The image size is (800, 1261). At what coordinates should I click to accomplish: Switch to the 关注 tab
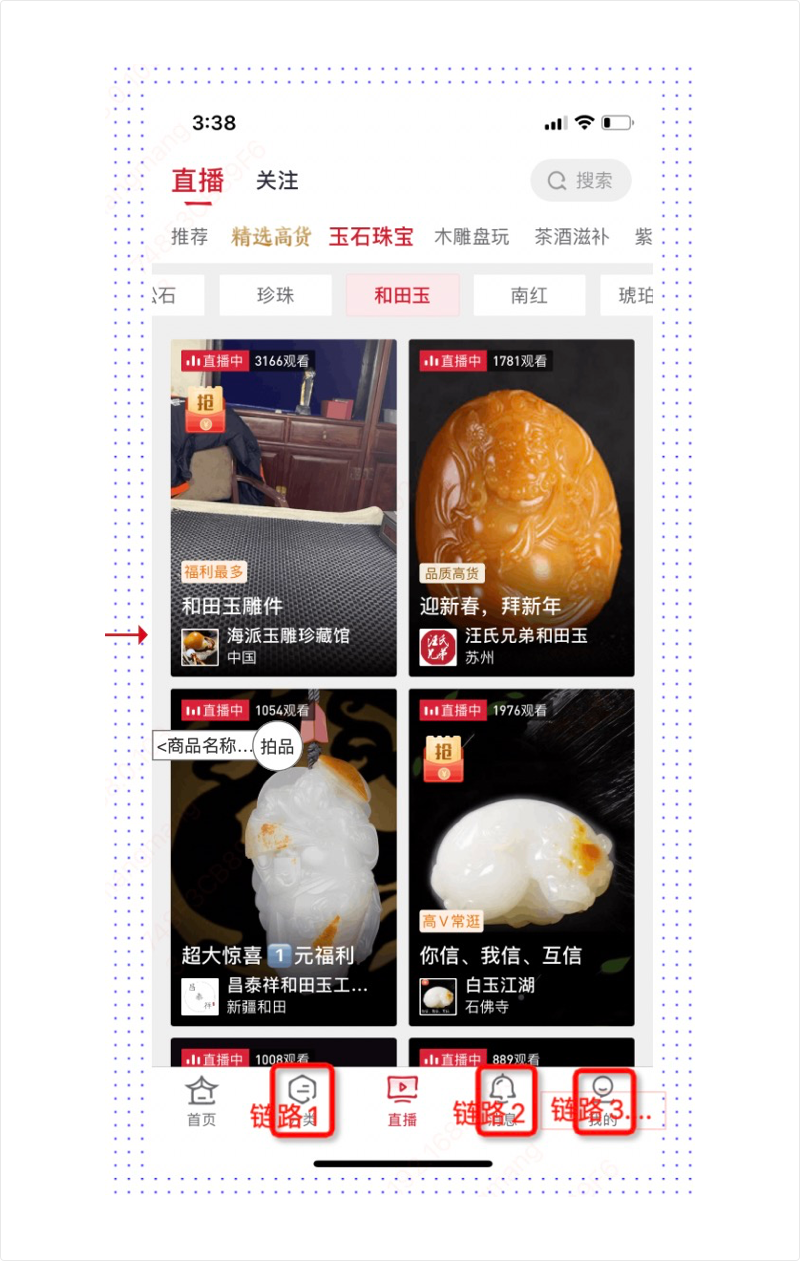277,181
